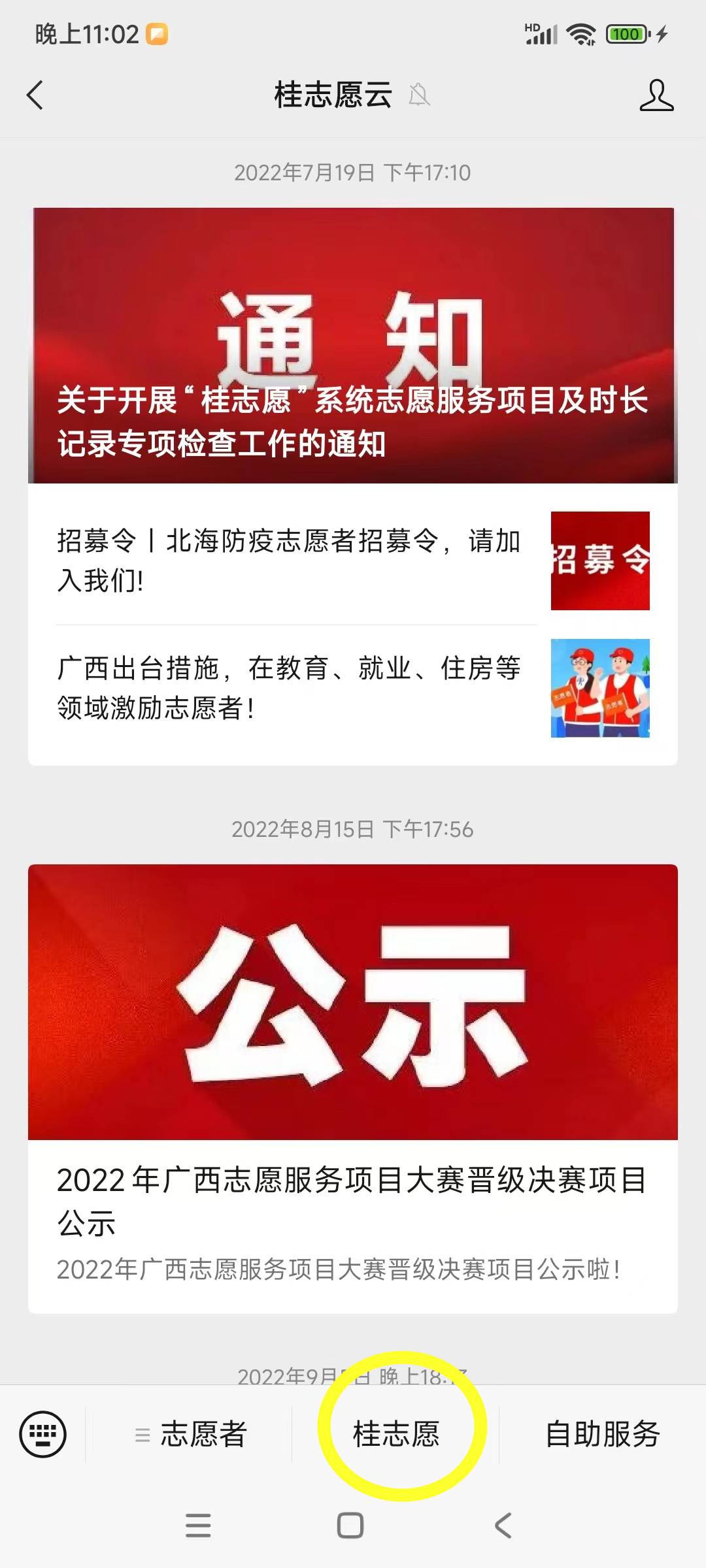
Task: Expand the 志愿者 menu
Action: (x=191, y=1434)
